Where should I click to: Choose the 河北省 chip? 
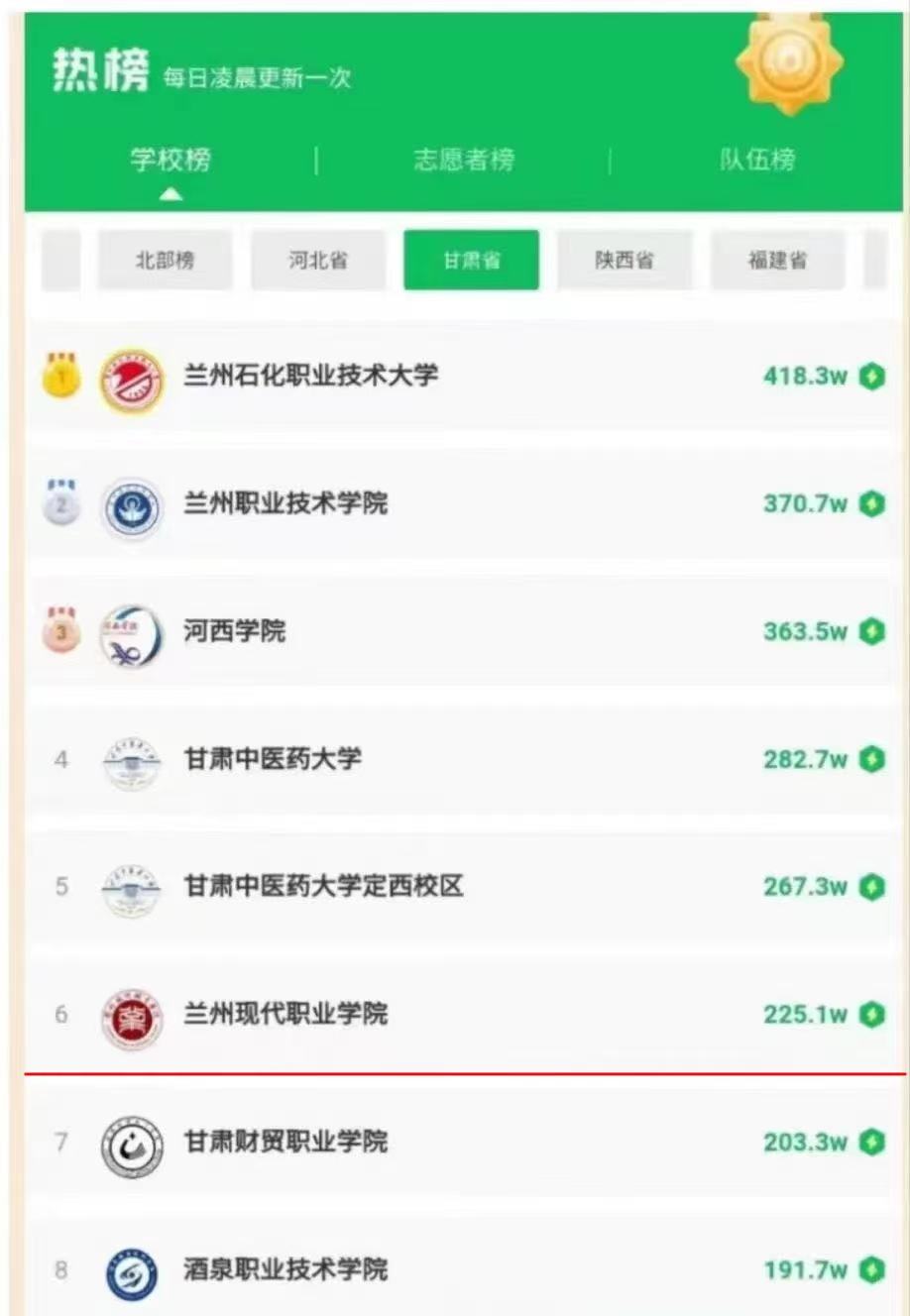[318, 261]
